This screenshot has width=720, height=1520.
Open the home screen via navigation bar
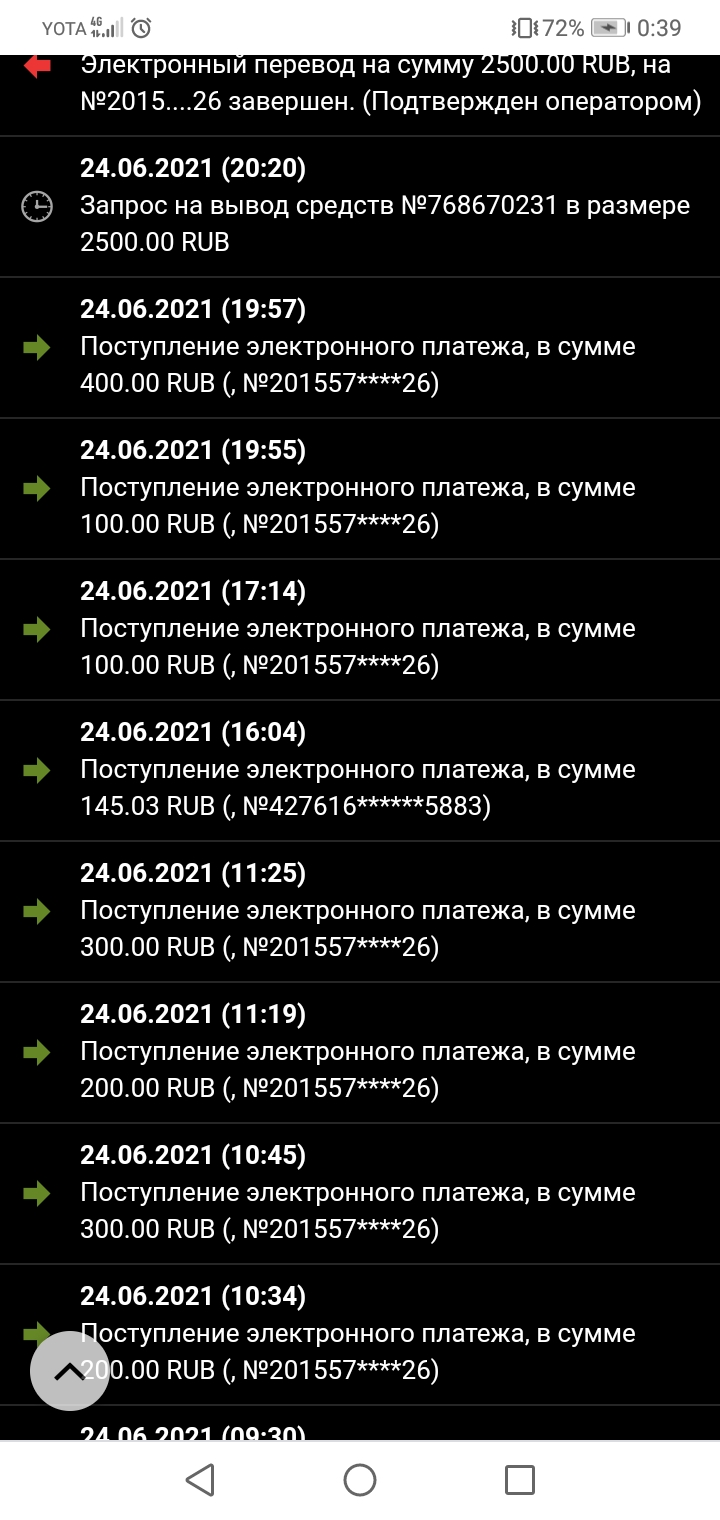pos(360,1479)
